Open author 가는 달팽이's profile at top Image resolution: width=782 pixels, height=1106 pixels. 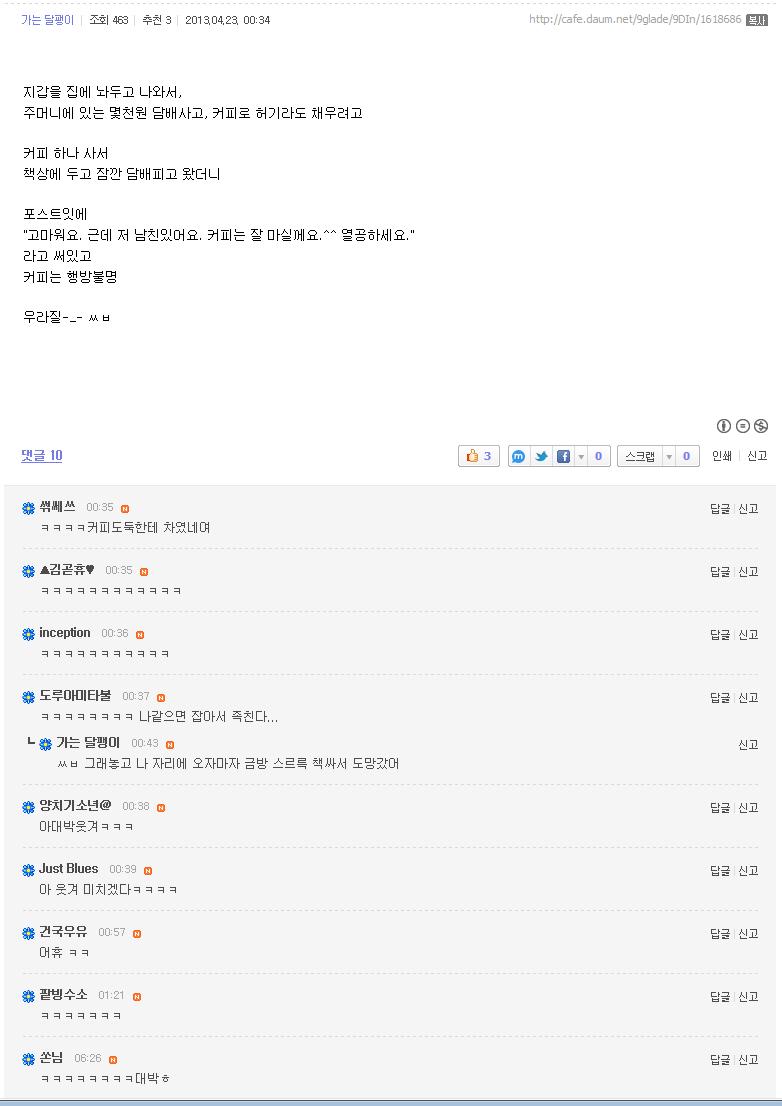(47, 20)
